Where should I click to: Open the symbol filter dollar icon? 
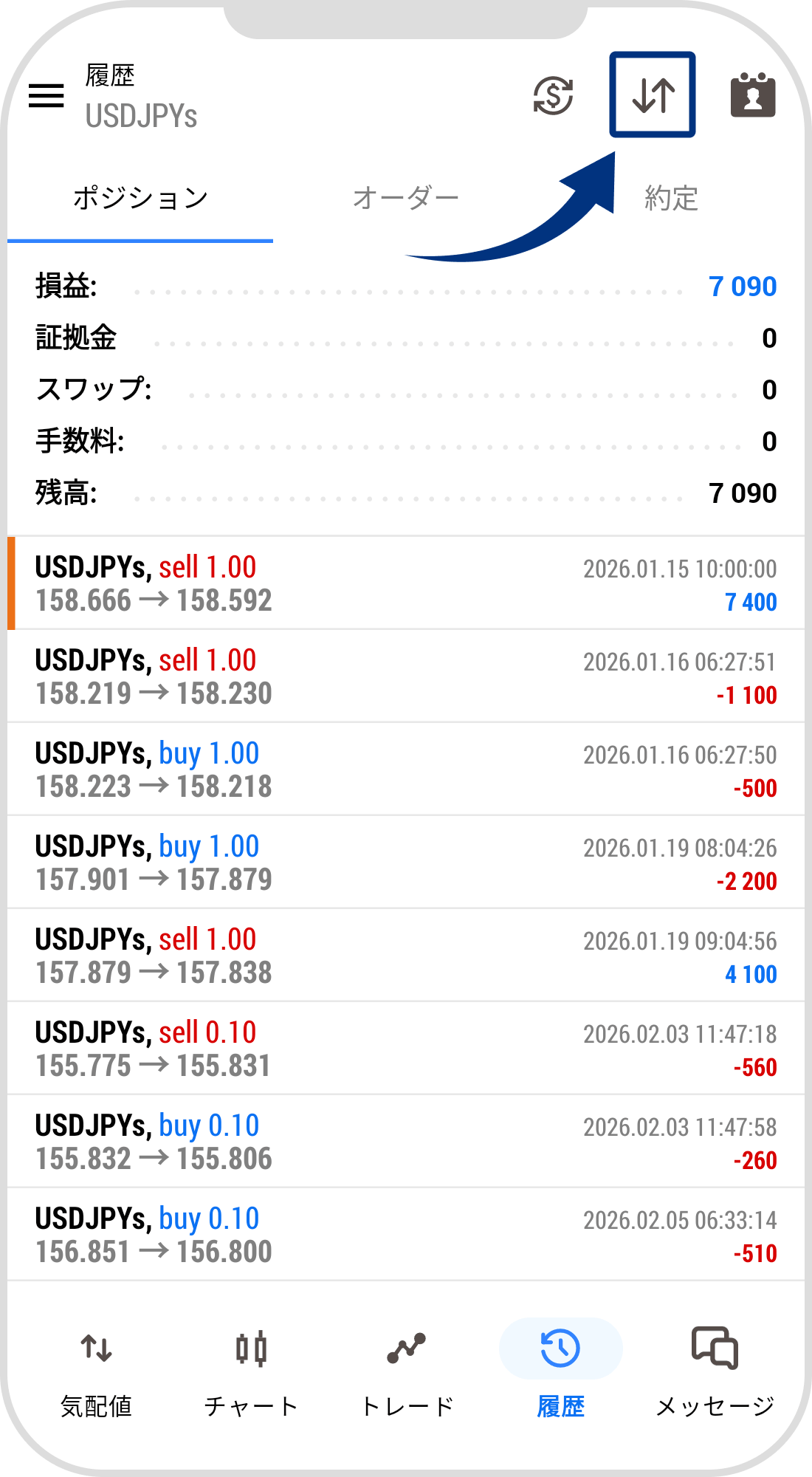pos(553,95)
